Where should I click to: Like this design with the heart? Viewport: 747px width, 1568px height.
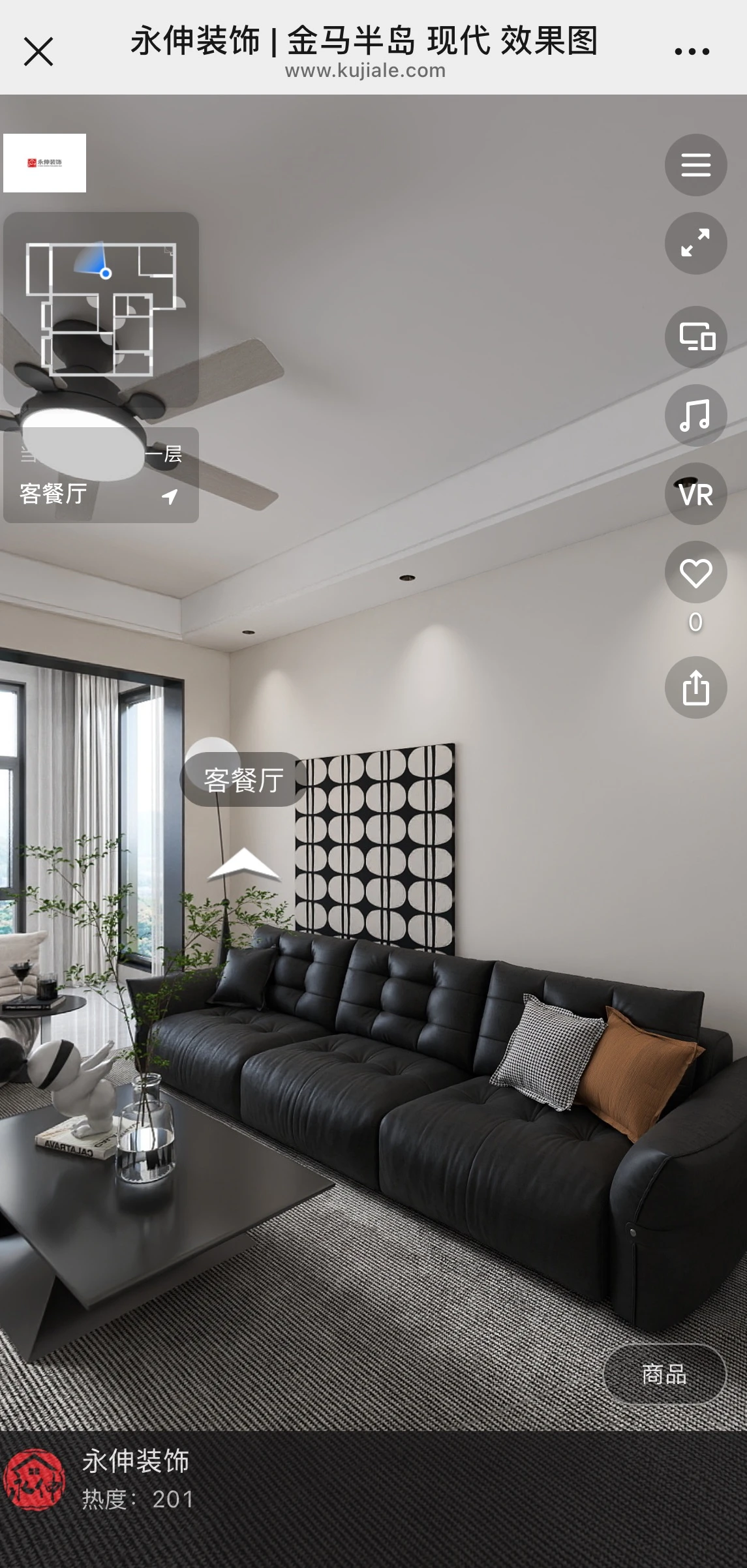tap(695, 573)
